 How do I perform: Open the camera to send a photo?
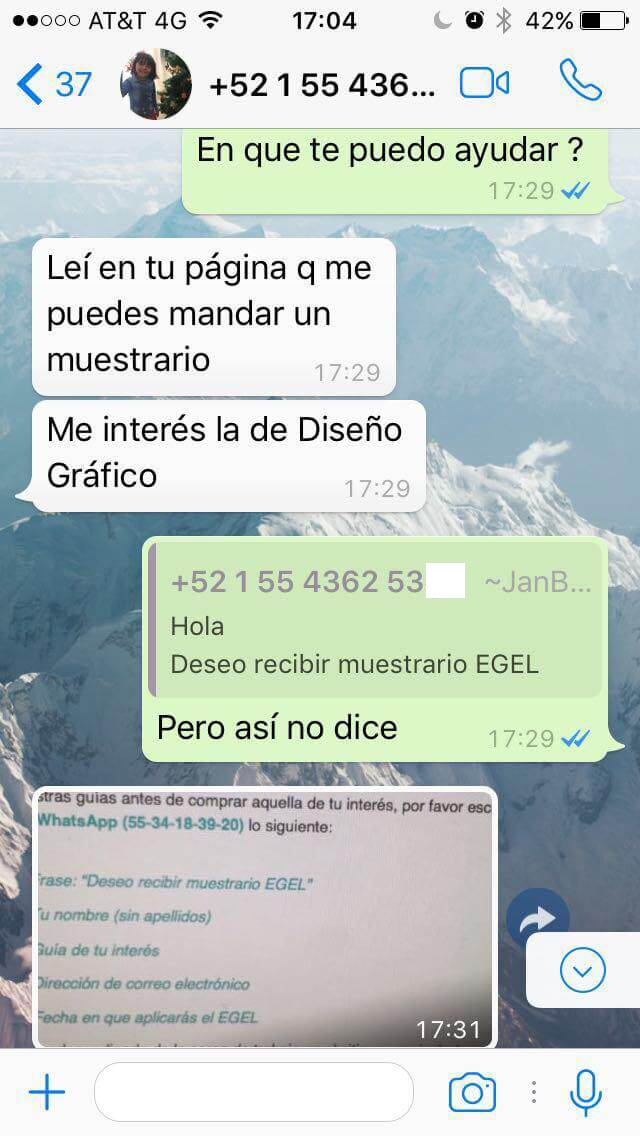473,1093
